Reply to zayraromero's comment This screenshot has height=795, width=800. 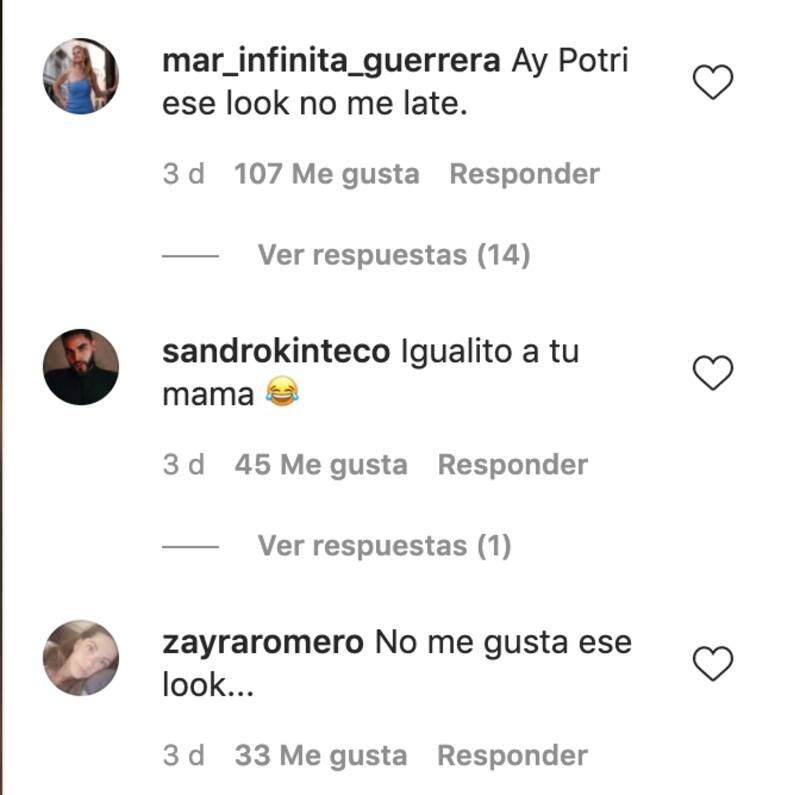pos(512,756)
